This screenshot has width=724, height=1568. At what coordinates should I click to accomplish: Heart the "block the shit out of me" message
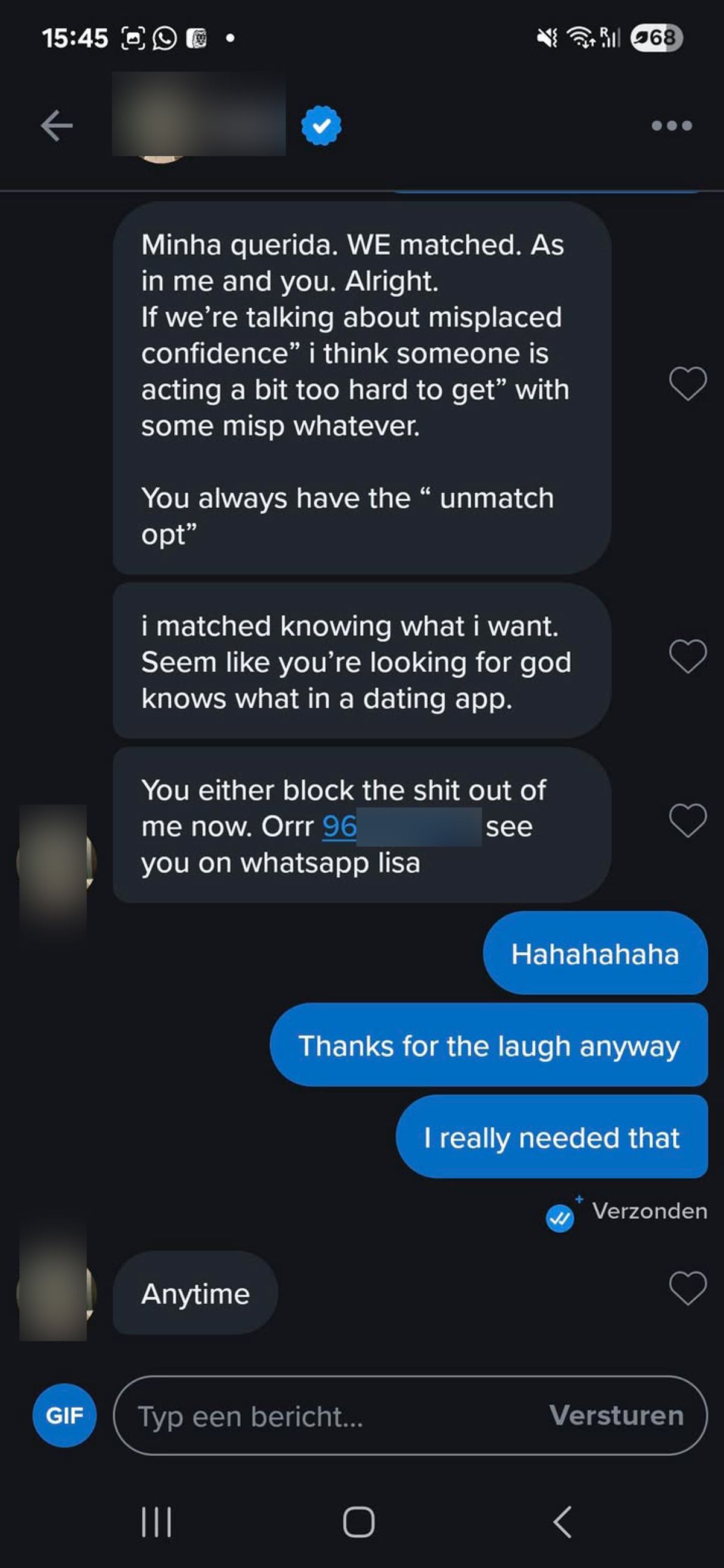687,820
